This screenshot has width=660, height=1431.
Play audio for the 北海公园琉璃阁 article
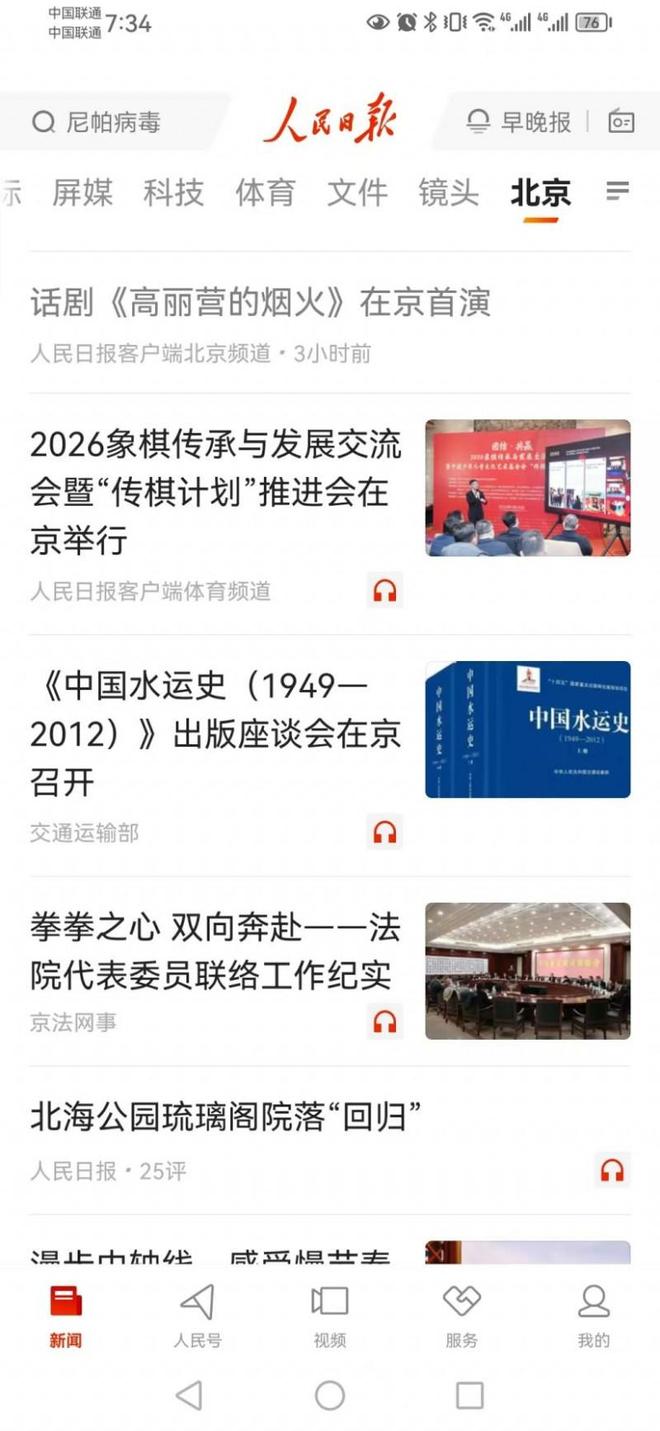coord(611,1170)
